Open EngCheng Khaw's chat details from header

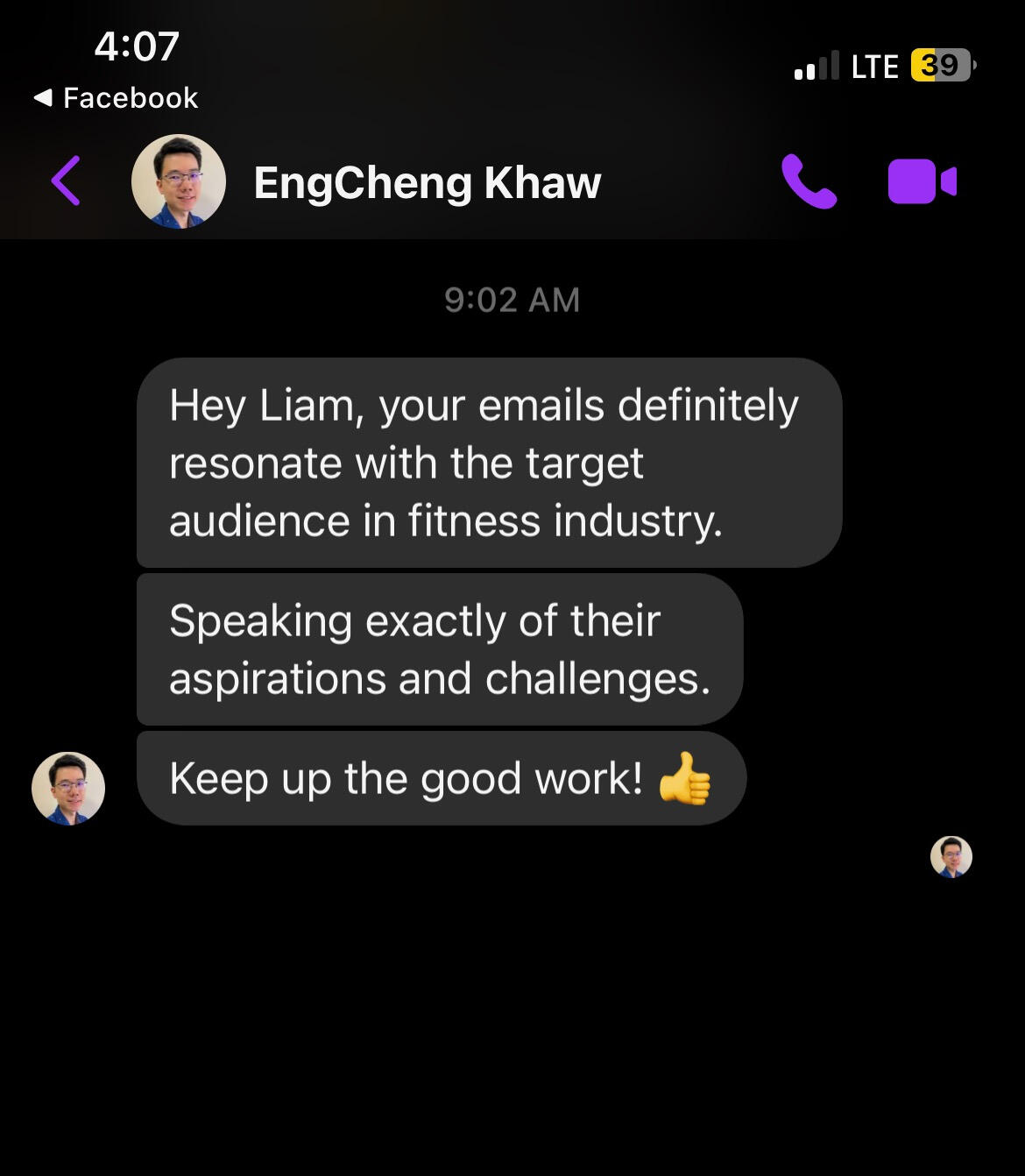click(427, 182)
